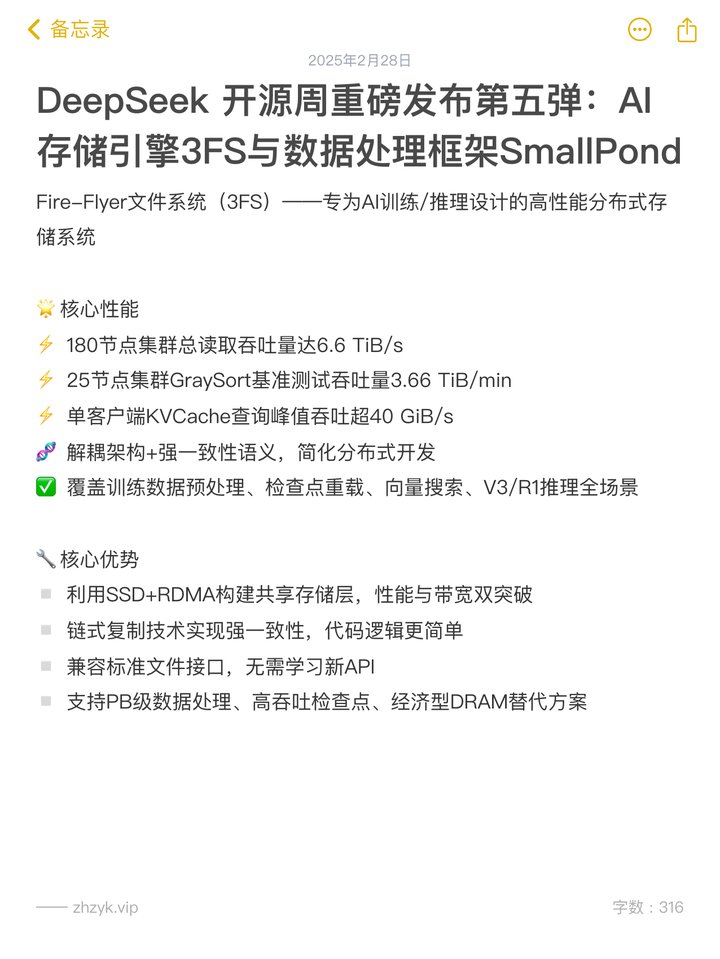Tap the date 2025年2月28日 heading
Screen dimensions: 720x959
(360, 59)
